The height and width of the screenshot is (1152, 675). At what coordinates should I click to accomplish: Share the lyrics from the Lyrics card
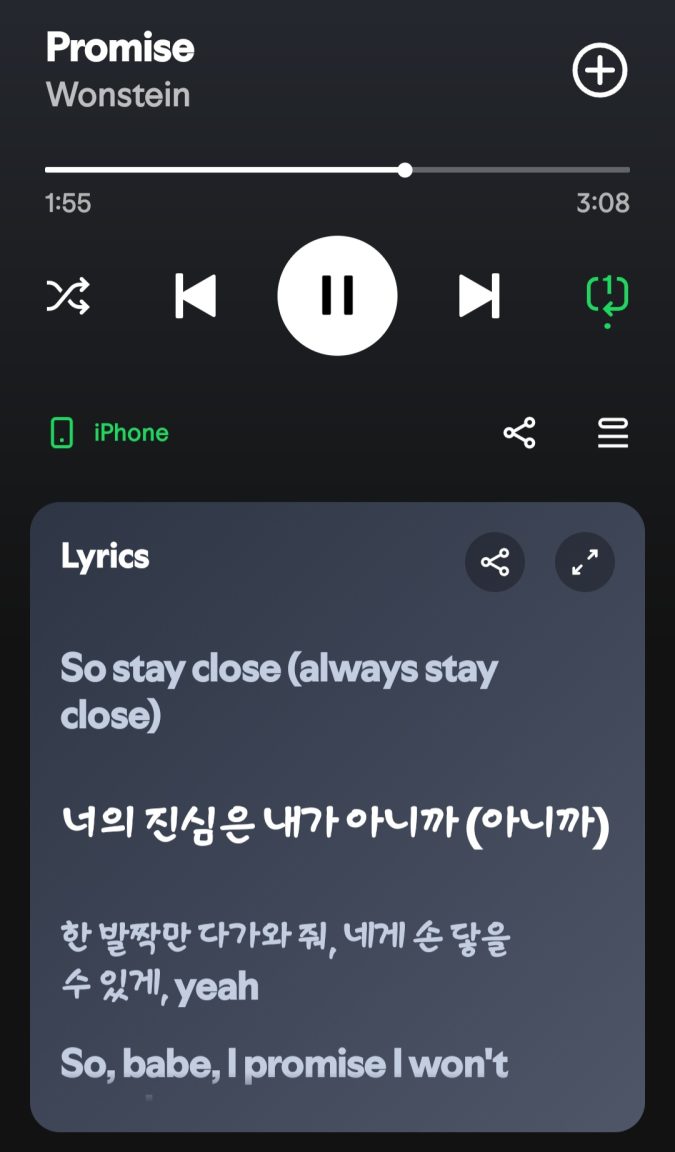coord(495,562)
